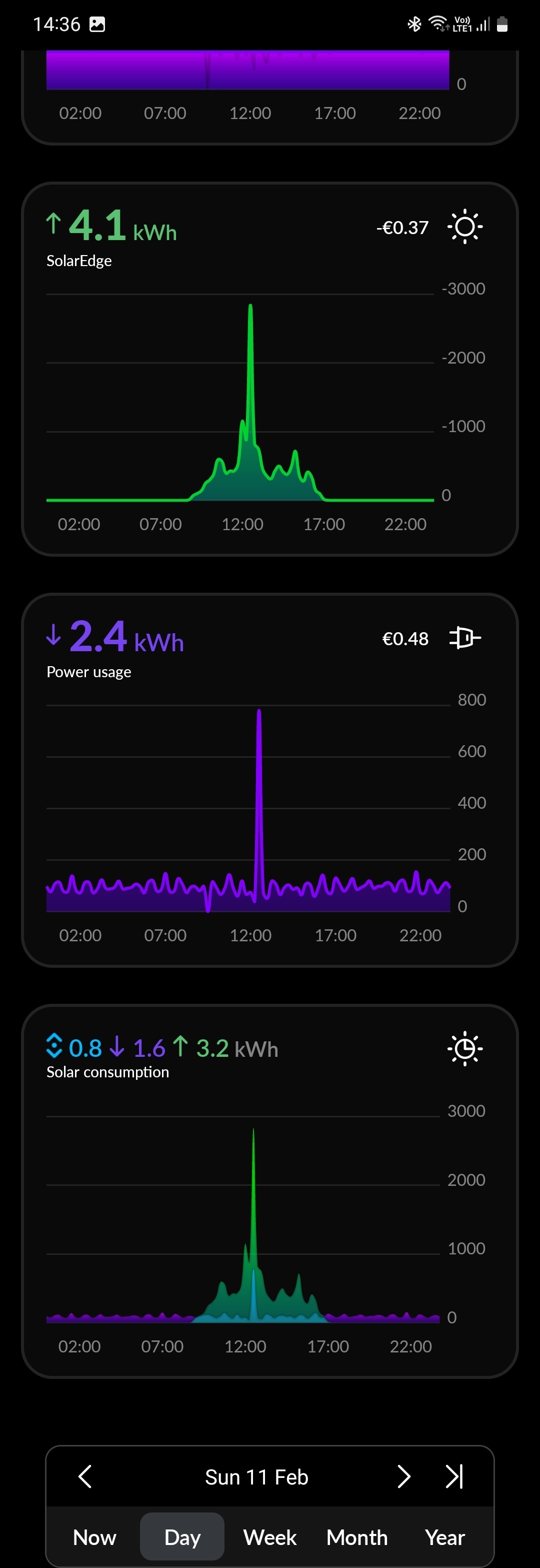Open the SolarEdge sun icon

click(464, 227)
